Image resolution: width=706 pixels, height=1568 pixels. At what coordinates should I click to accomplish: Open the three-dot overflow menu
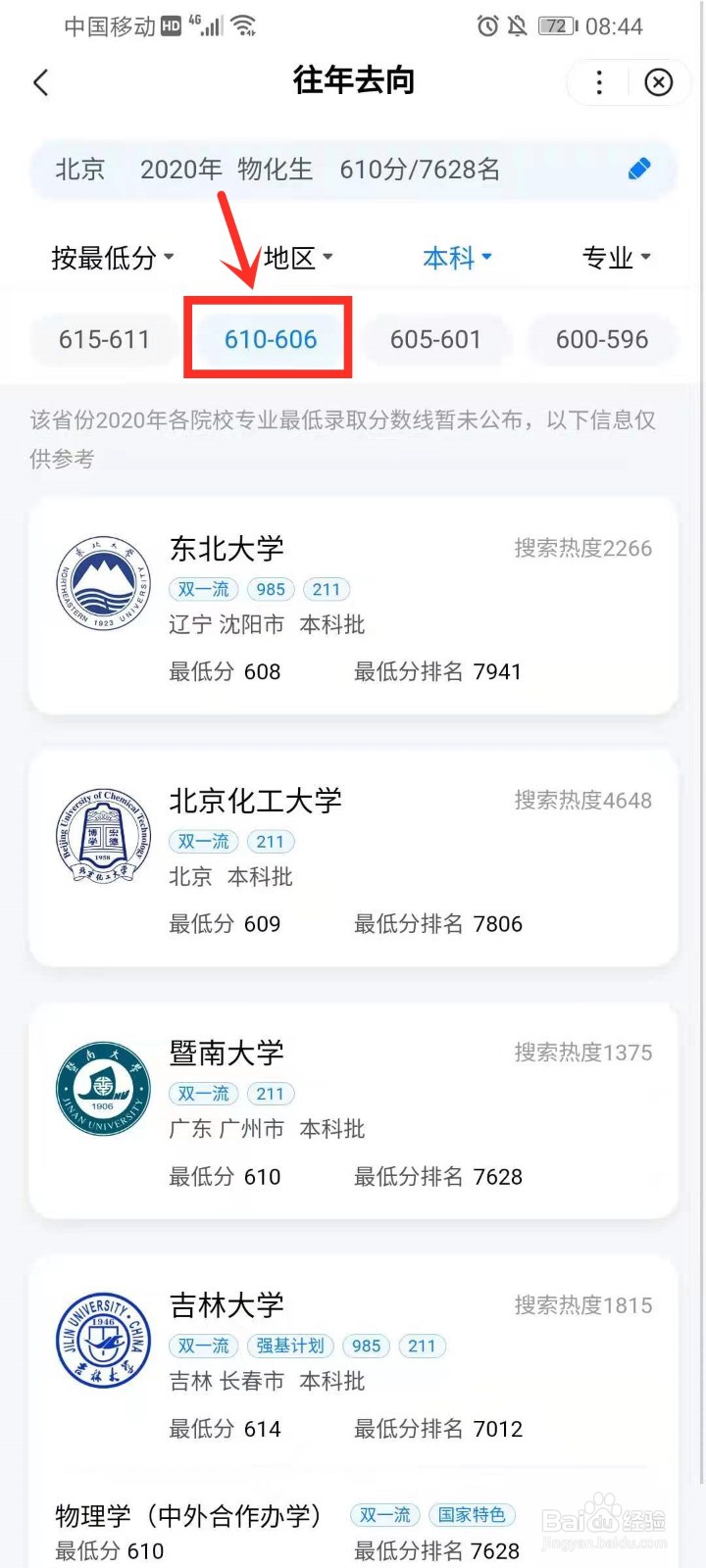coord(599,82)
